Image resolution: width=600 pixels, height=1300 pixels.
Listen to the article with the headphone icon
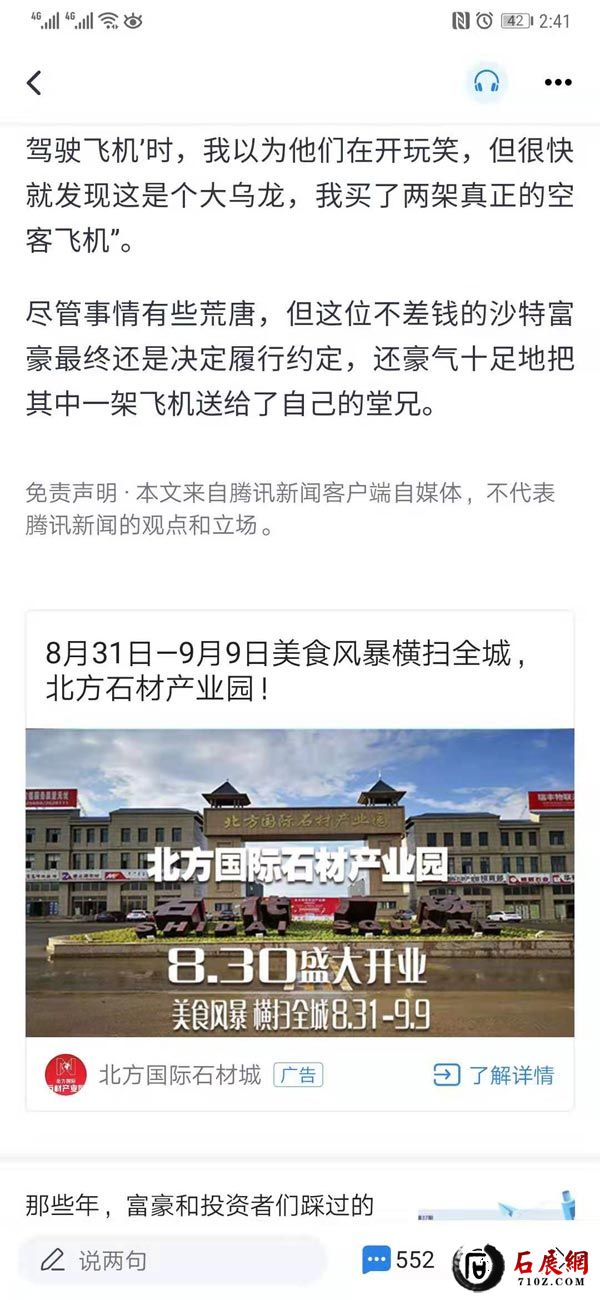tap(487, 83)
